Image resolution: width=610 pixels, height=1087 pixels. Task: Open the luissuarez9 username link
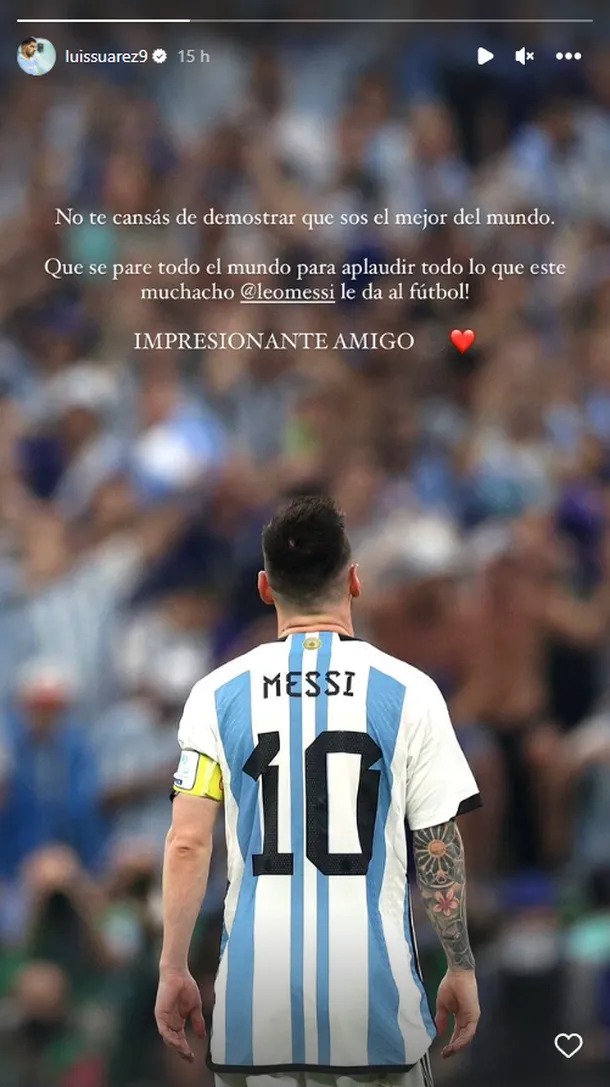coord(105,56)
